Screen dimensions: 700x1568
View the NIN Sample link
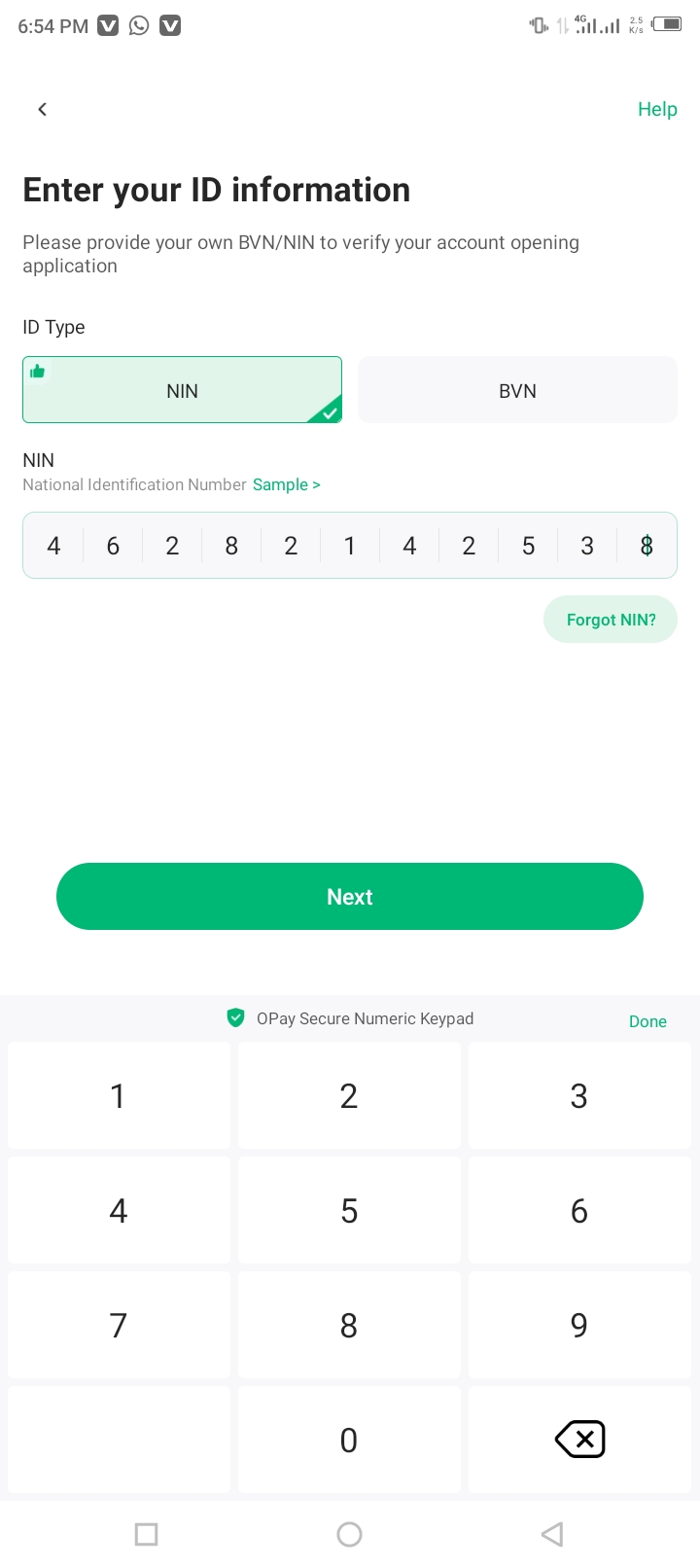click(x=286, y=484)
